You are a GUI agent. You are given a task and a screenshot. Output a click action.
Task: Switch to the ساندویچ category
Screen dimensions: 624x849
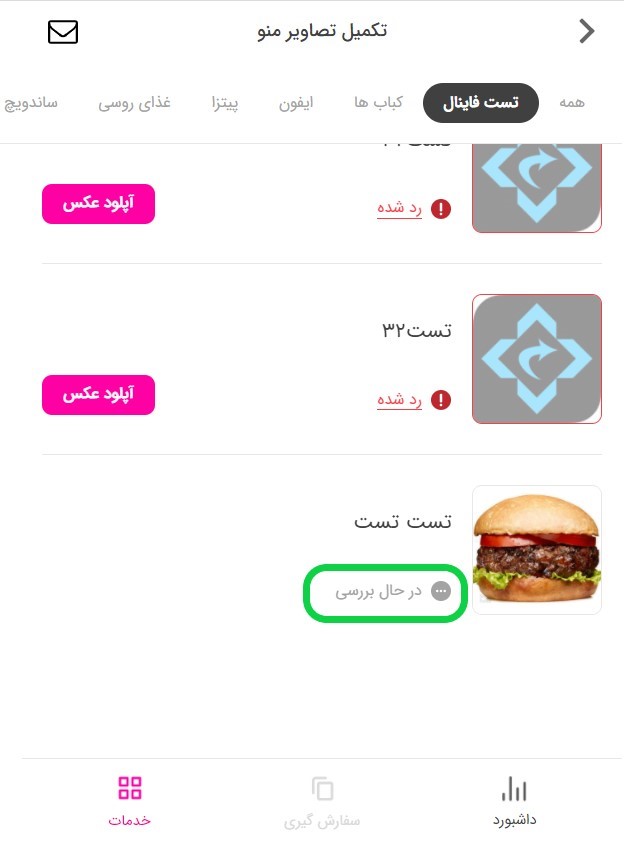point(32,103)
